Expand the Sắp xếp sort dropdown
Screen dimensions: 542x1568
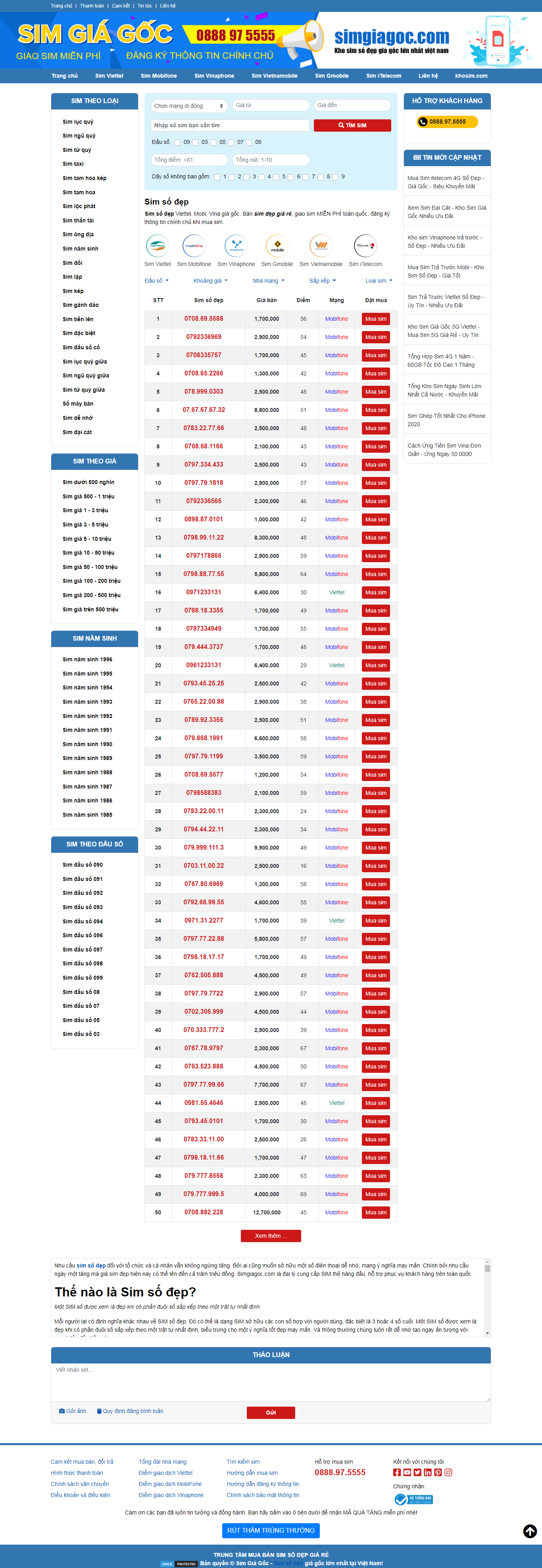click(x=322, y=281)
